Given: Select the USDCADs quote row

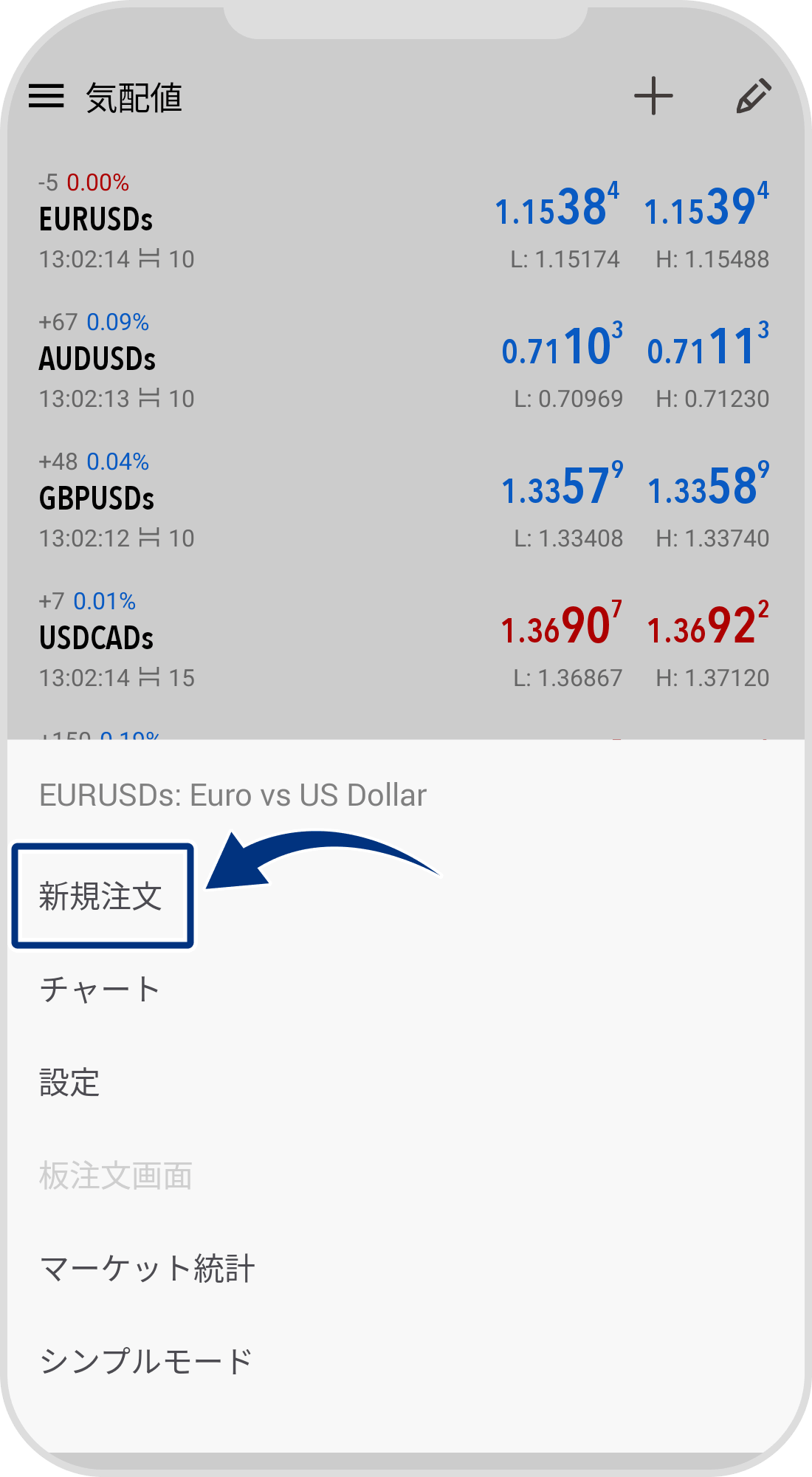Looking at the screenshot, I should pyautogui.click(x=406, y=639).
